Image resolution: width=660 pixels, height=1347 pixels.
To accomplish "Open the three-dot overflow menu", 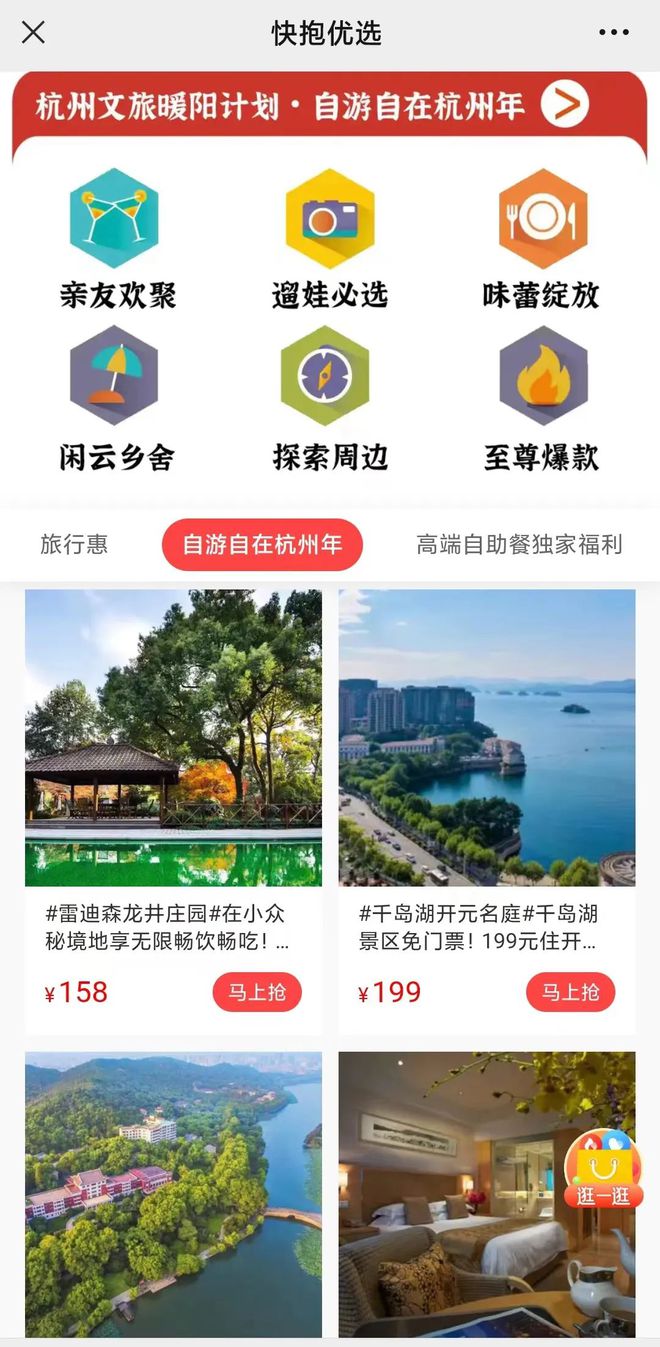I will (x=614, y=33).
